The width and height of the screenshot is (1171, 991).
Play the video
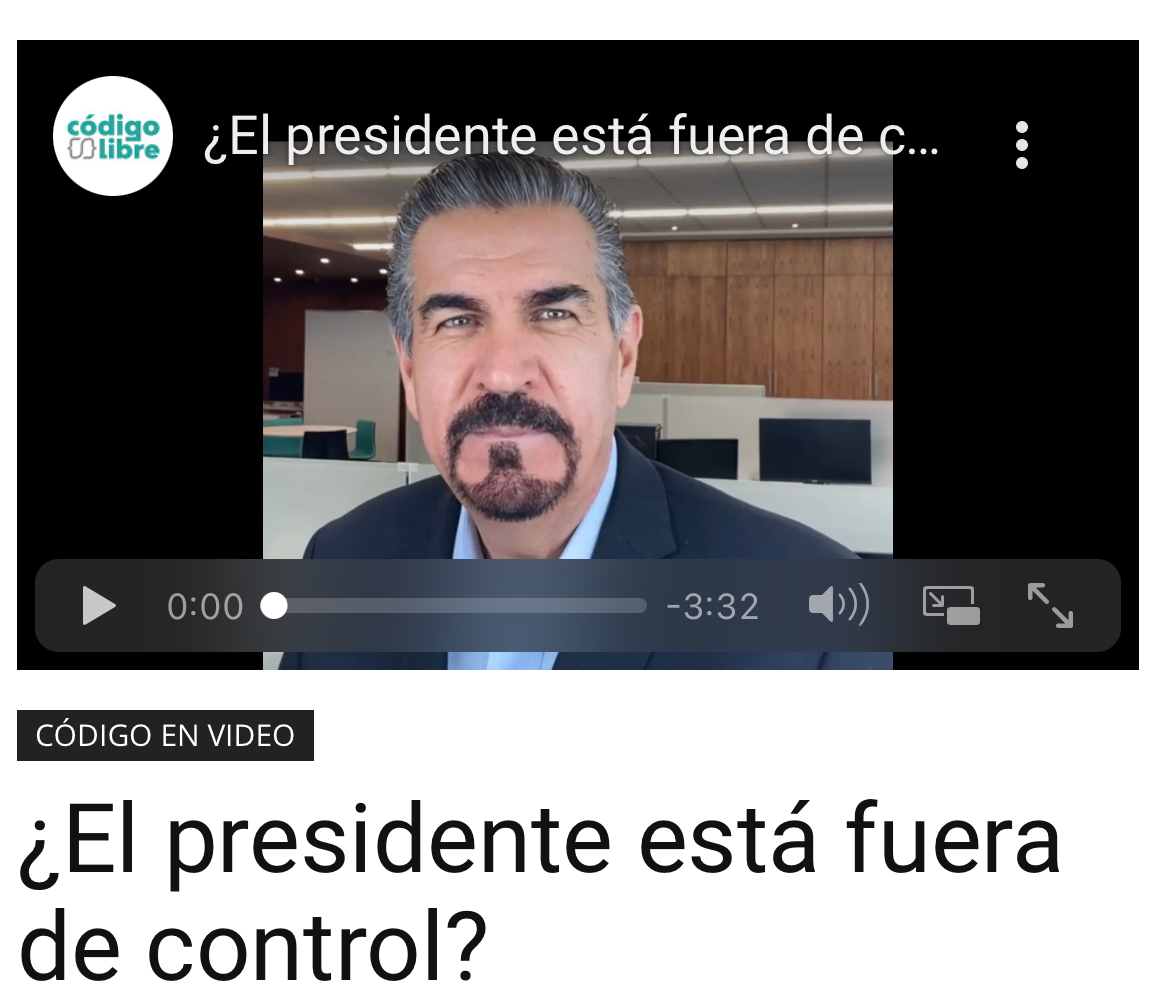(98, 606)
